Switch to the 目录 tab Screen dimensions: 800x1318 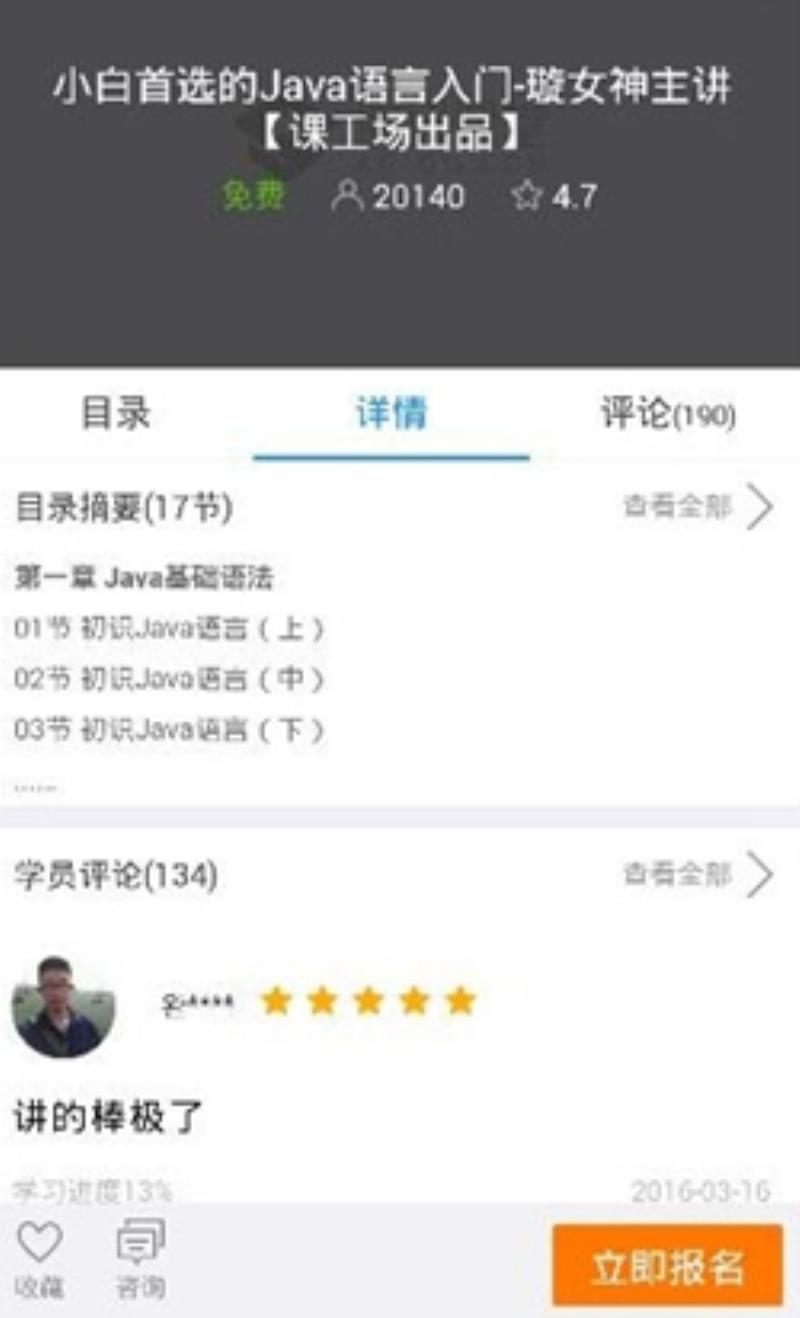tap(116, 413)
